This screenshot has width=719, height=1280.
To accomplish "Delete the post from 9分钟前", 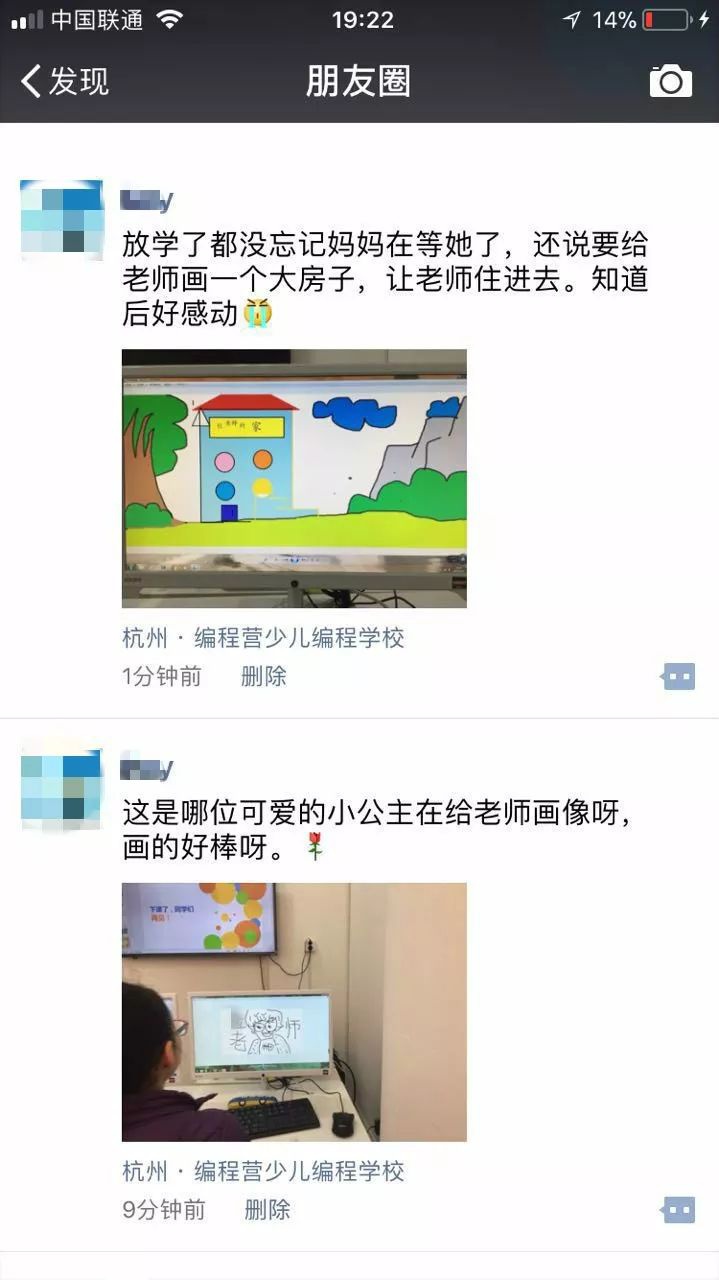I will (267, 1210).
